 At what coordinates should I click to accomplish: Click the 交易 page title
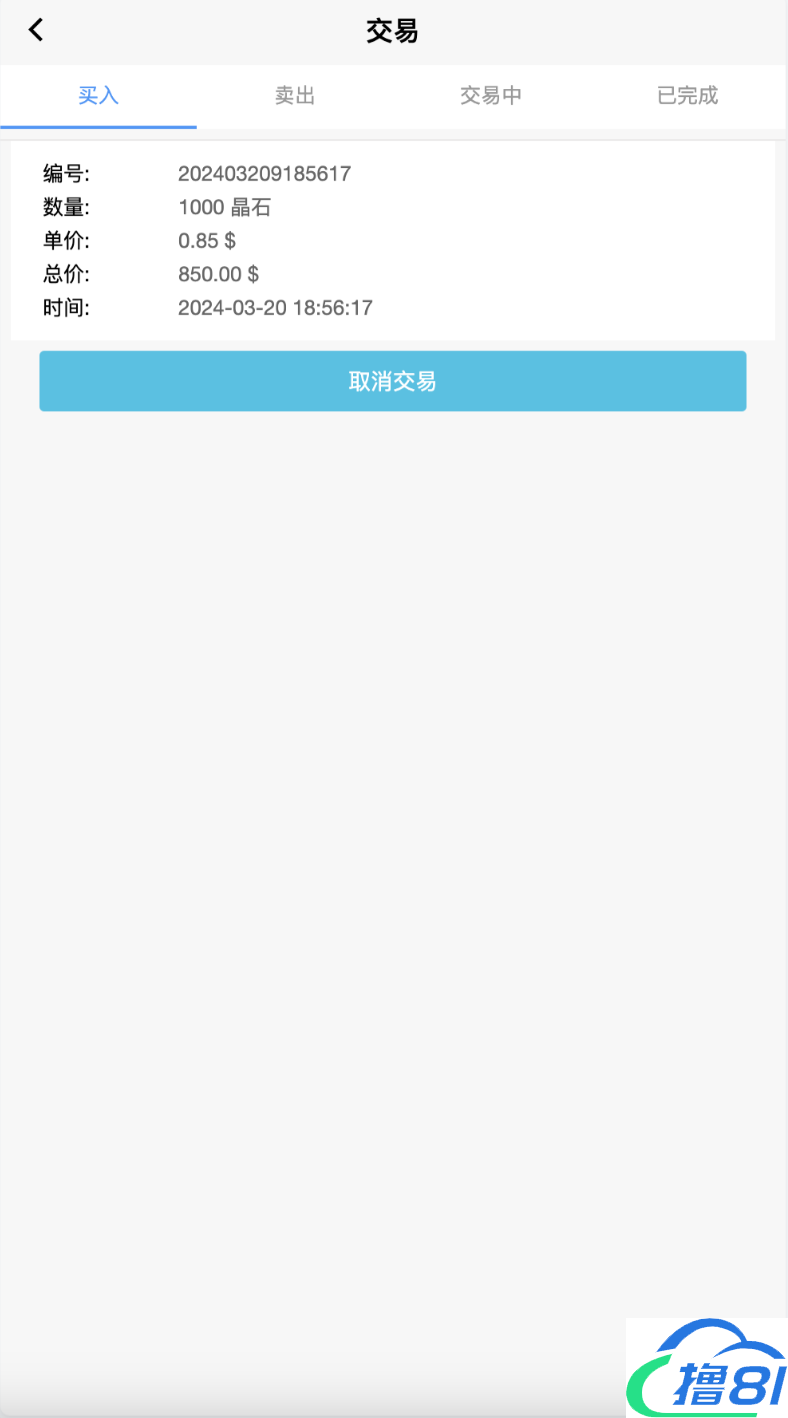[x=393, y=31]
